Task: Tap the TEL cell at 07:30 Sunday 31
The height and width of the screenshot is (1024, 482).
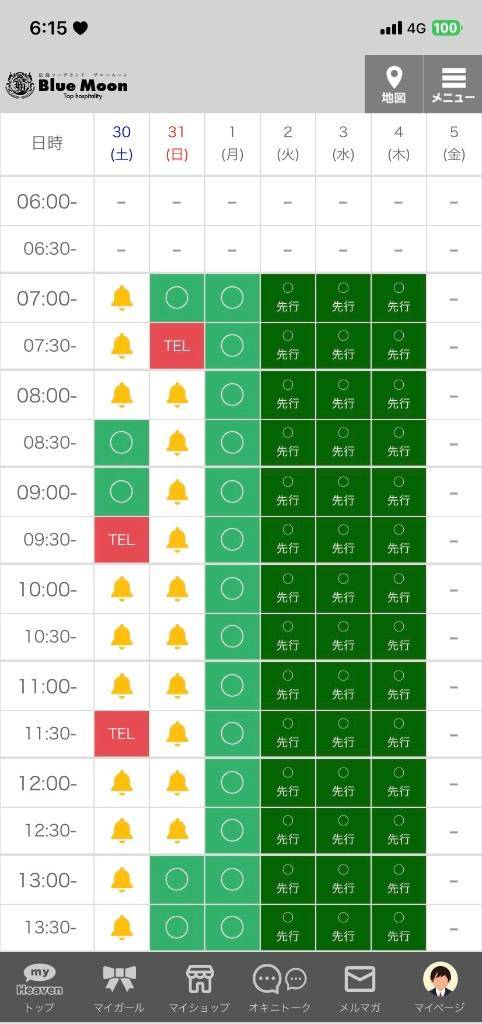Action: click(x=177, y=346)
